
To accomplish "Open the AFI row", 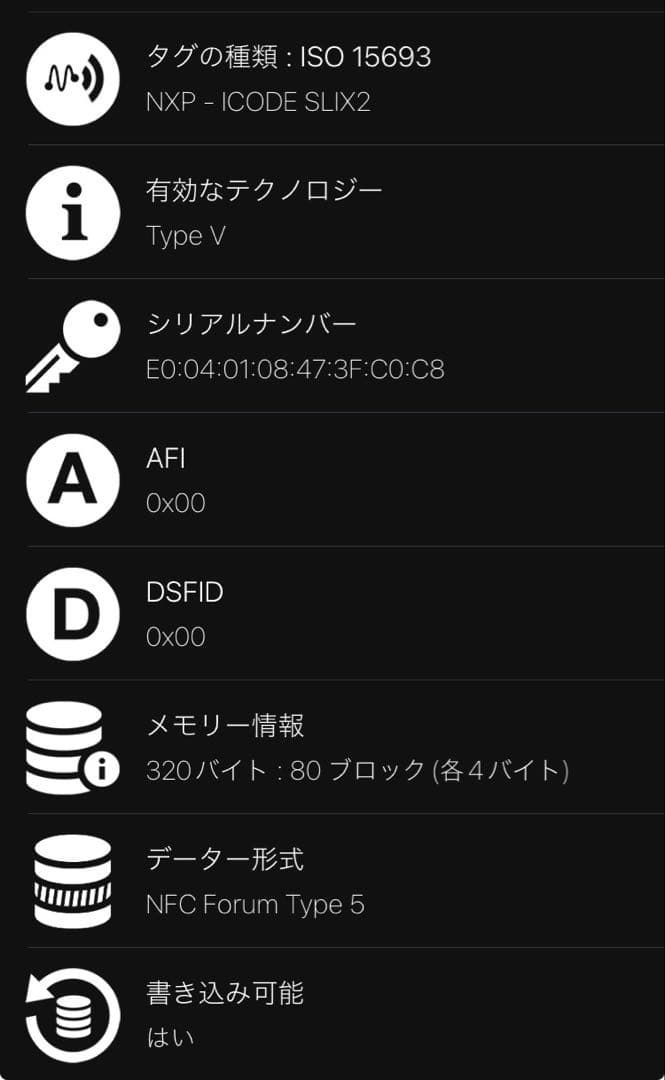I will click(332, 480).
